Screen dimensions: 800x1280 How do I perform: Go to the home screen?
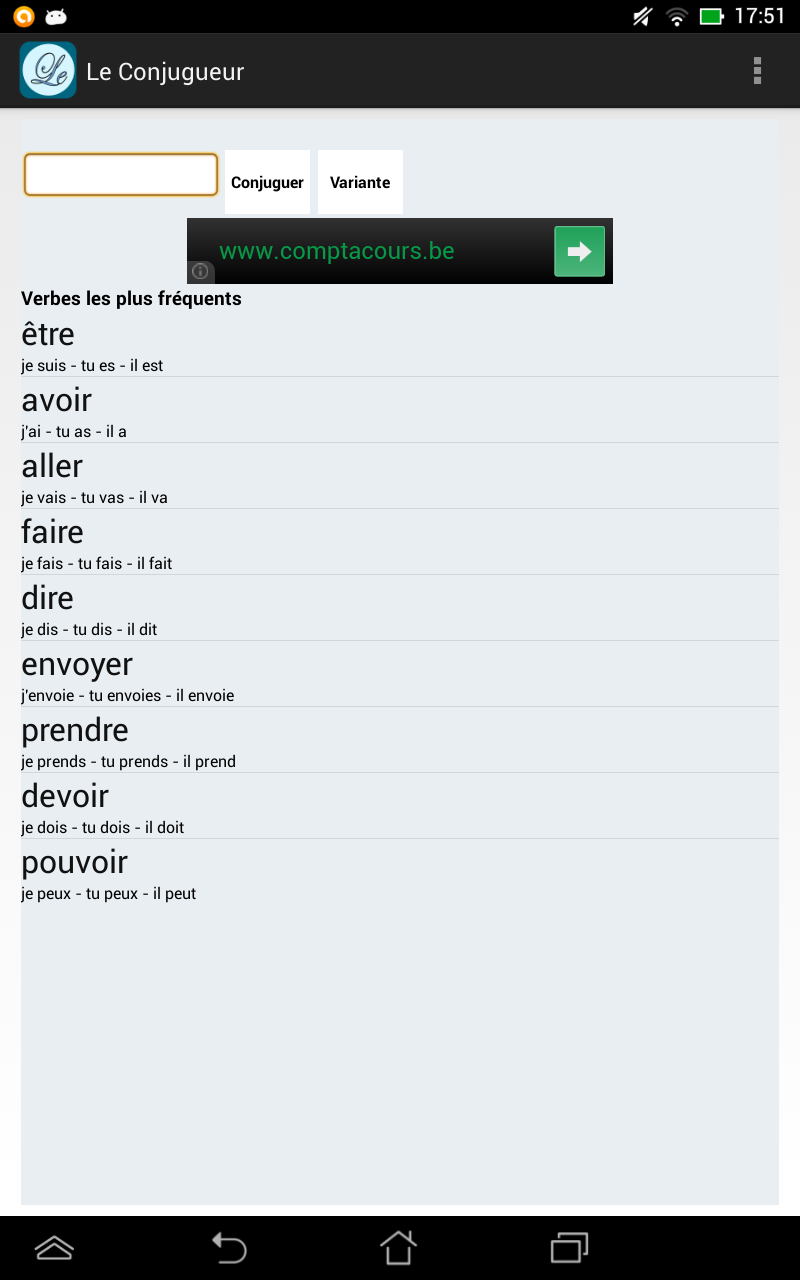click(398, 1248)
